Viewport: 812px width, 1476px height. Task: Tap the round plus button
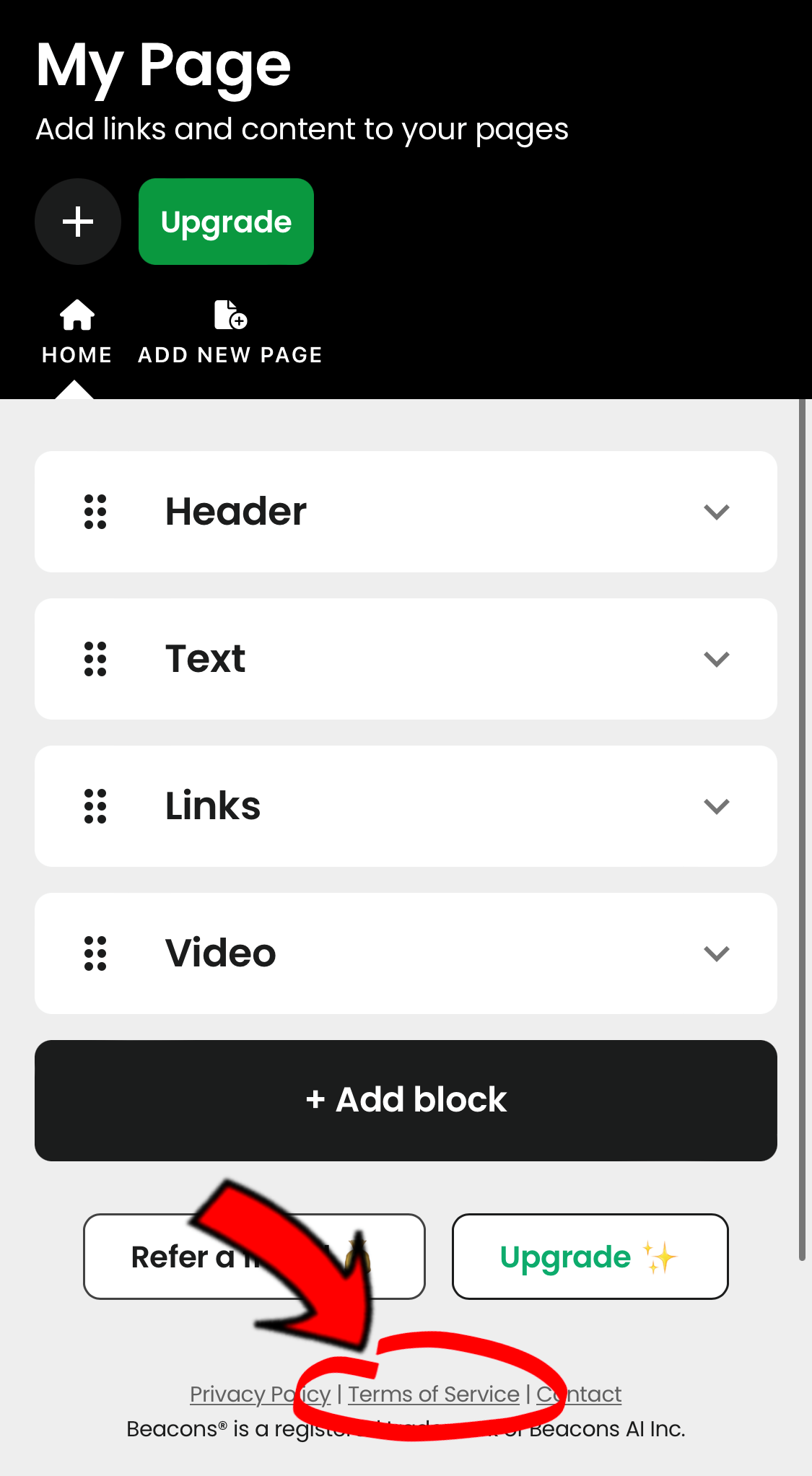pos(78,222)
